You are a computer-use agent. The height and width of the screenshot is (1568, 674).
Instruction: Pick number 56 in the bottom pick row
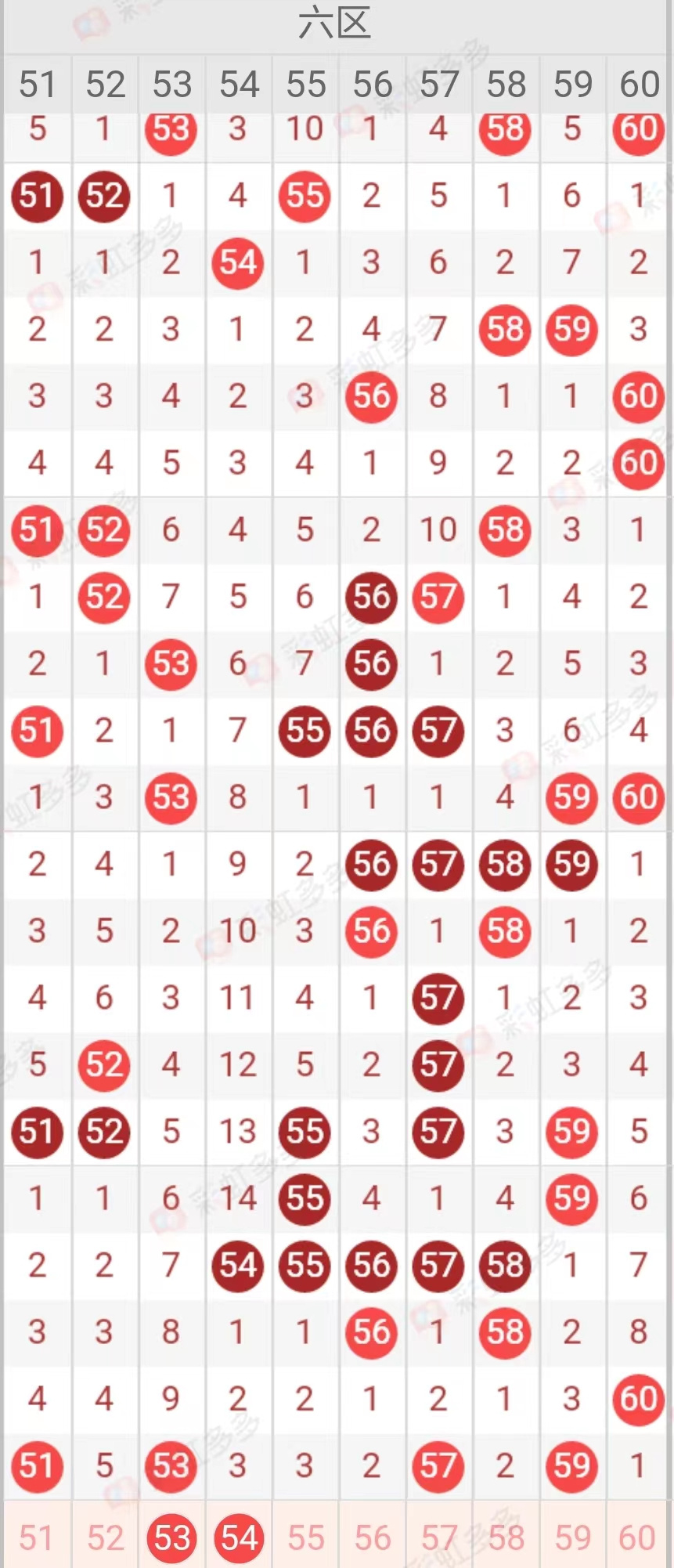click(x=372, y=1537)
